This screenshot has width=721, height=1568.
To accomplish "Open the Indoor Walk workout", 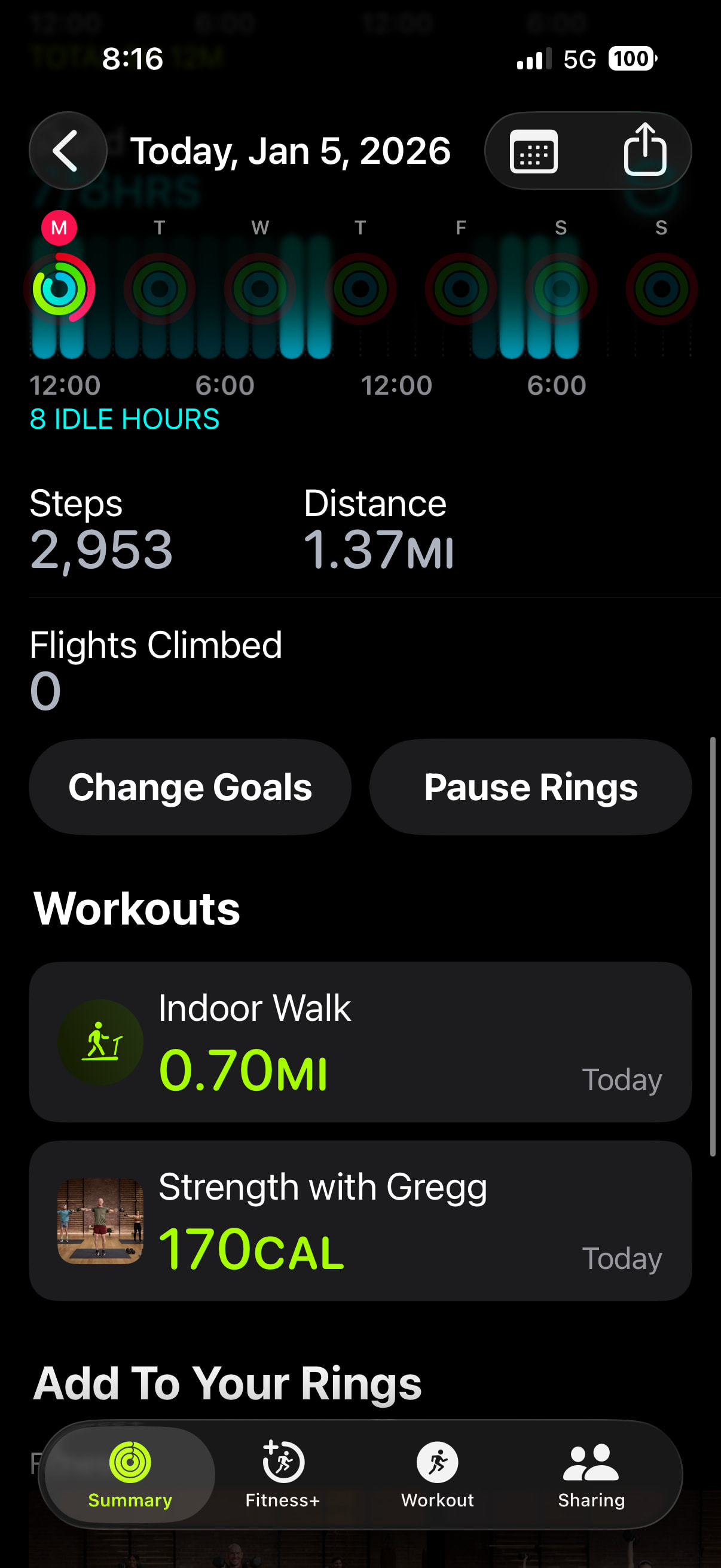I will [360, 1042].
